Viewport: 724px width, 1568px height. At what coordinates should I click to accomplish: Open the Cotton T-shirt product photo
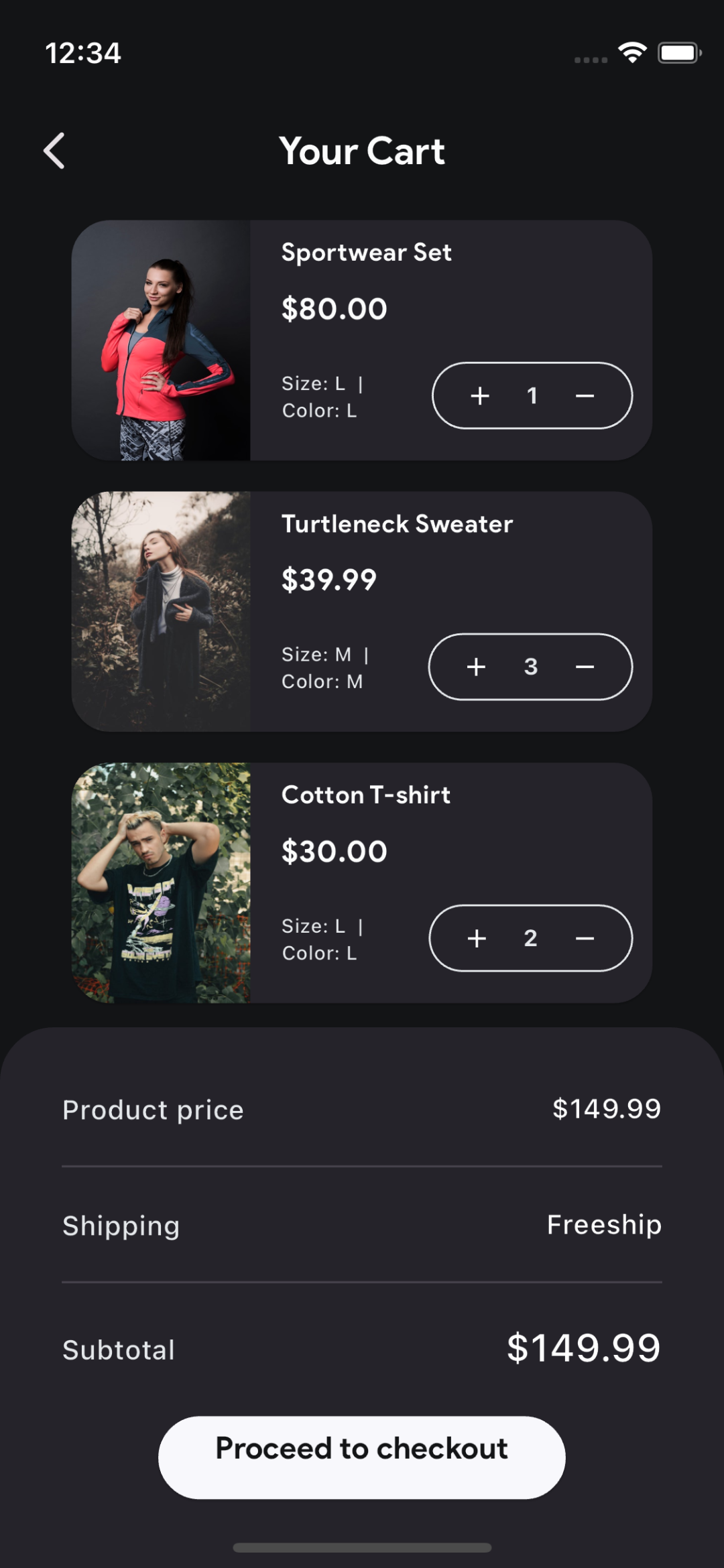coord(161,881)
